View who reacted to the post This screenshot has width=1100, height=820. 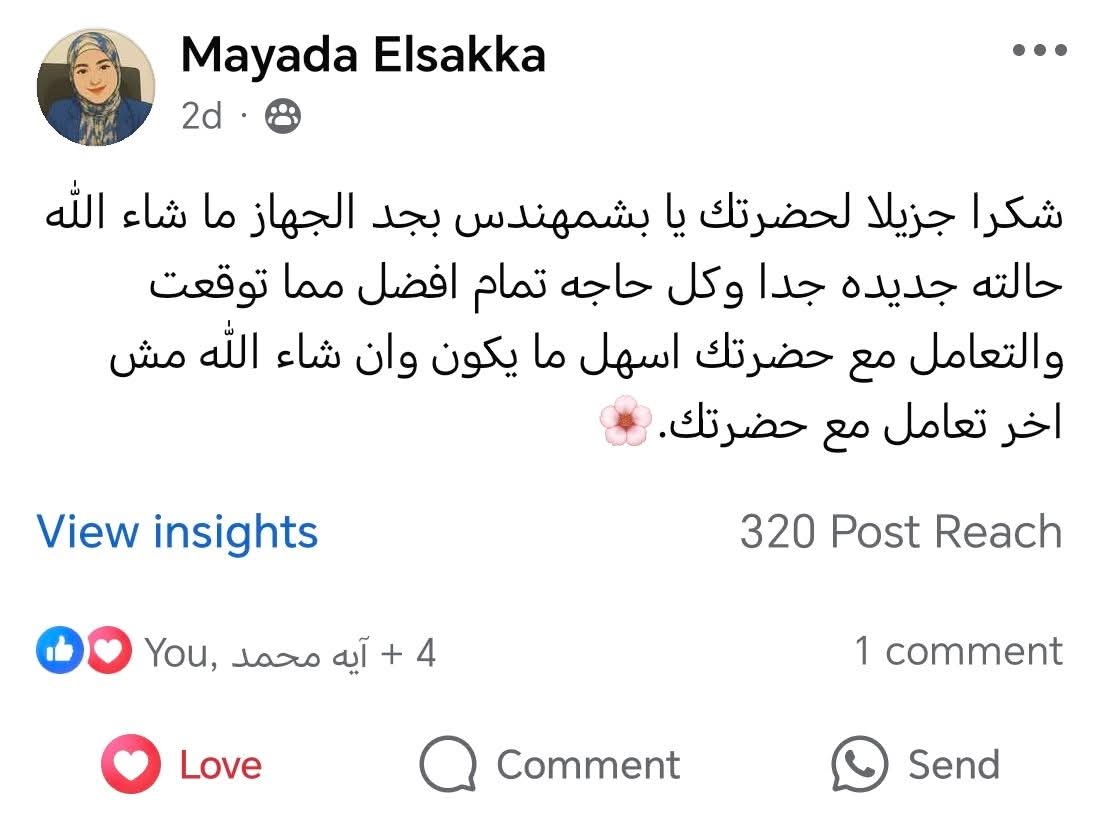(x=238, y=653)
